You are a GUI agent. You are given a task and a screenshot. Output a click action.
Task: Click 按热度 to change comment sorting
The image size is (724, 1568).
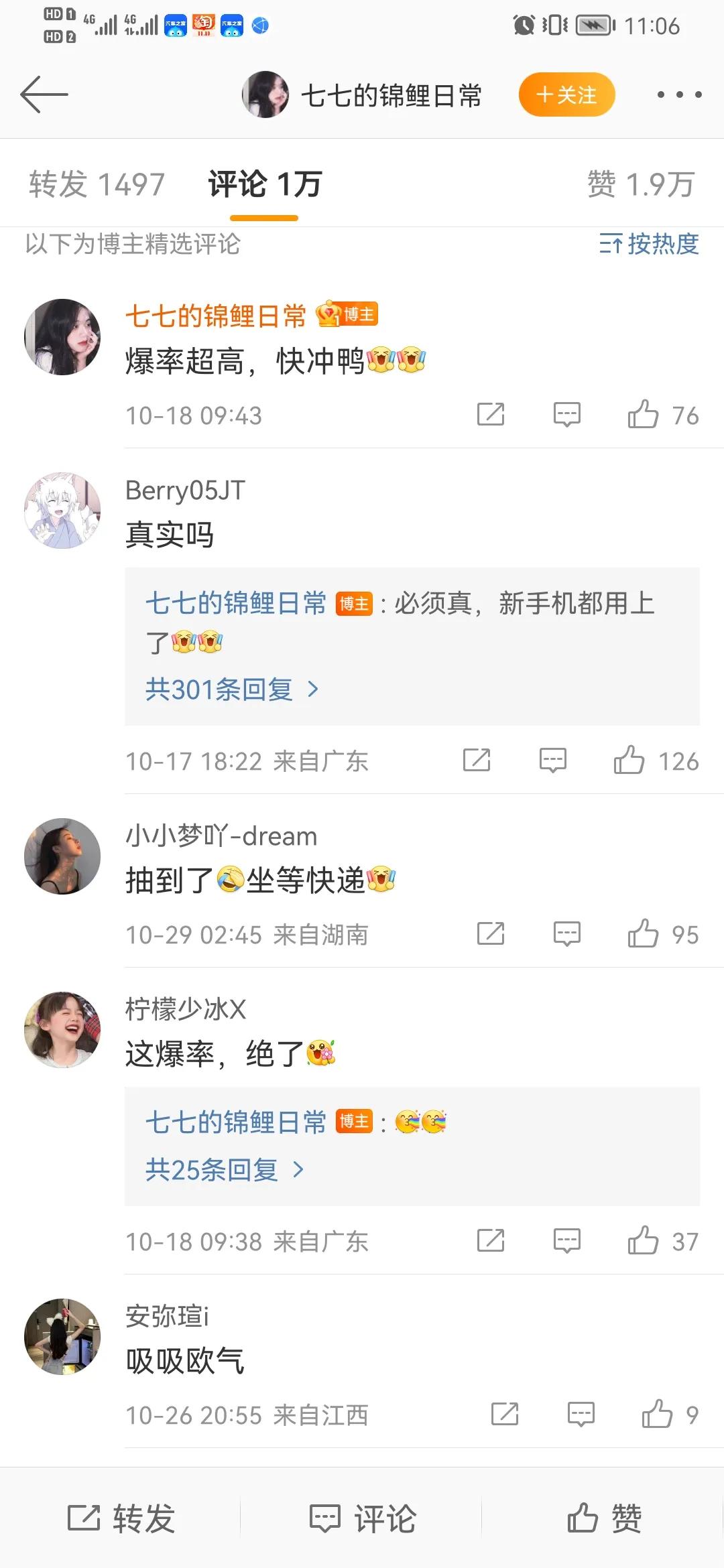coord(648,245)
